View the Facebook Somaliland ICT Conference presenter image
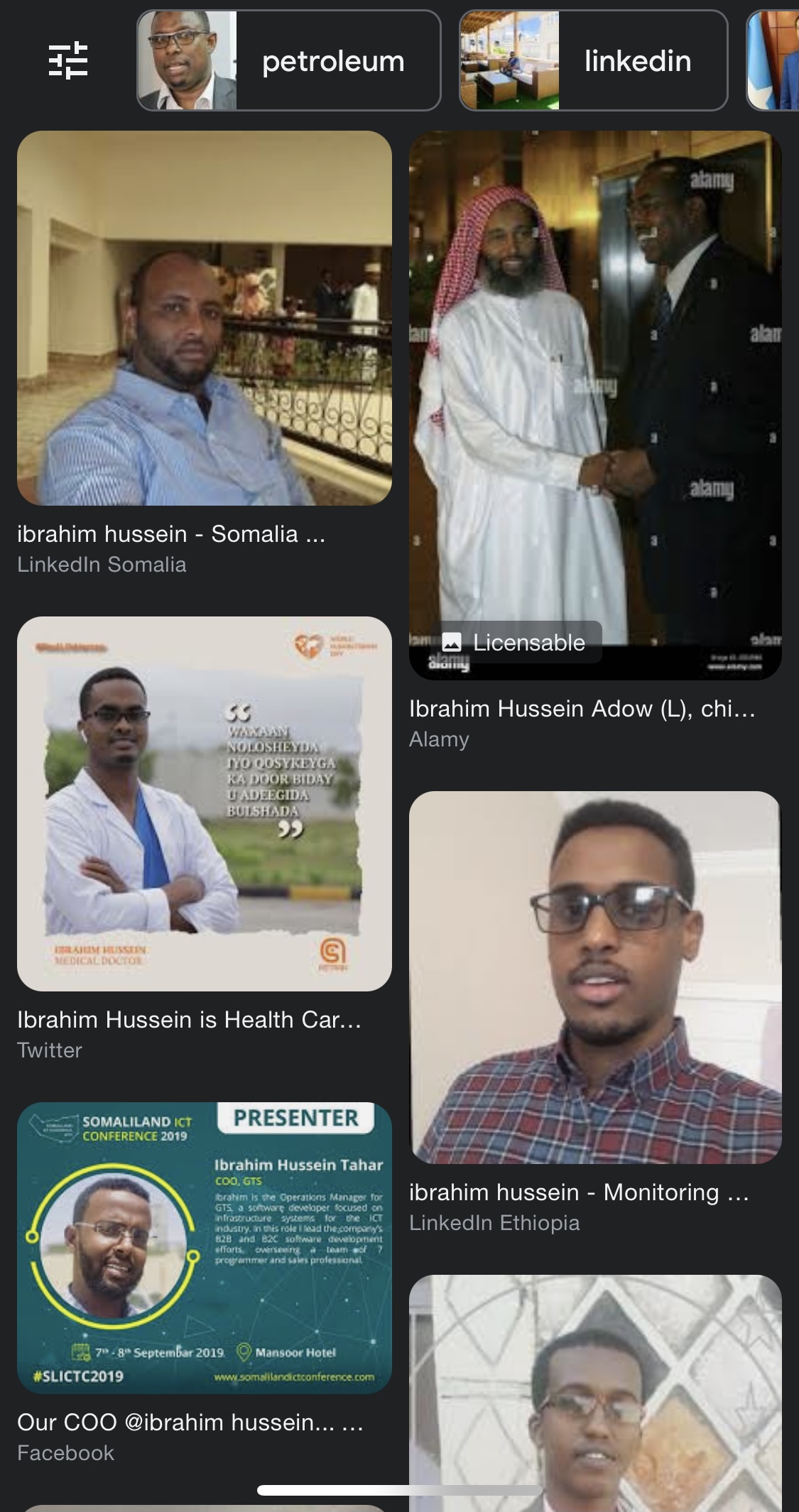The image size is (799, 1512). point(204,1247)
